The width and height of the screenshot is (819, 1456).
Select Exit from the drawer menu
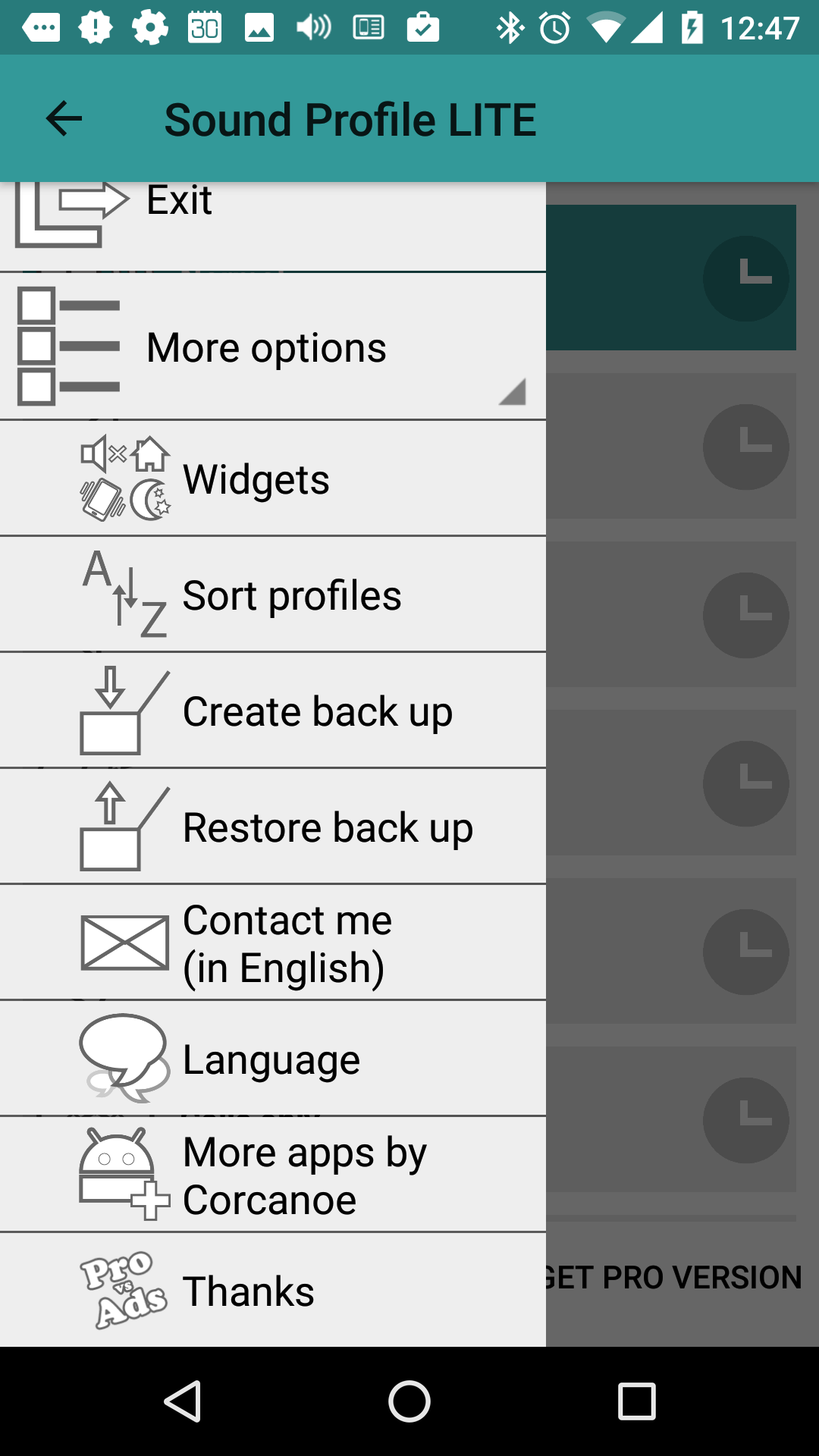tap(273, 226)
